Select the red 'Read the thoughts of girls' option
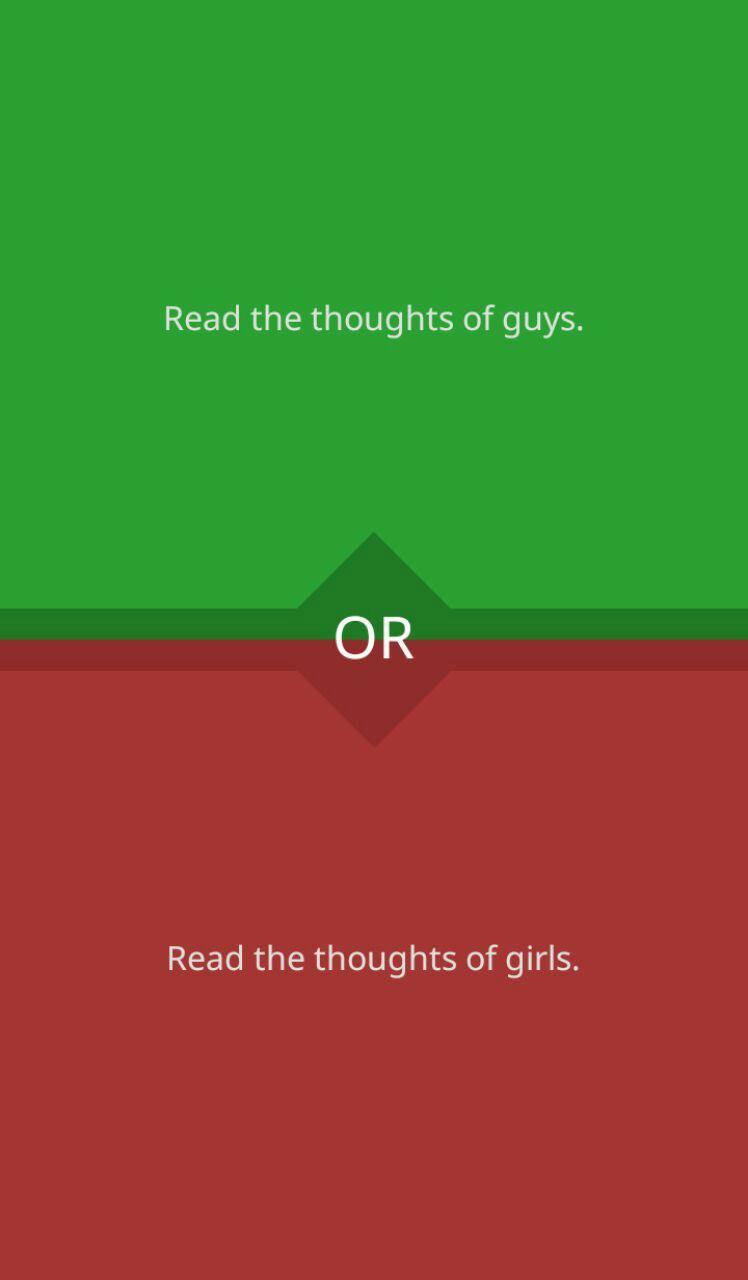 click(374, 958)
